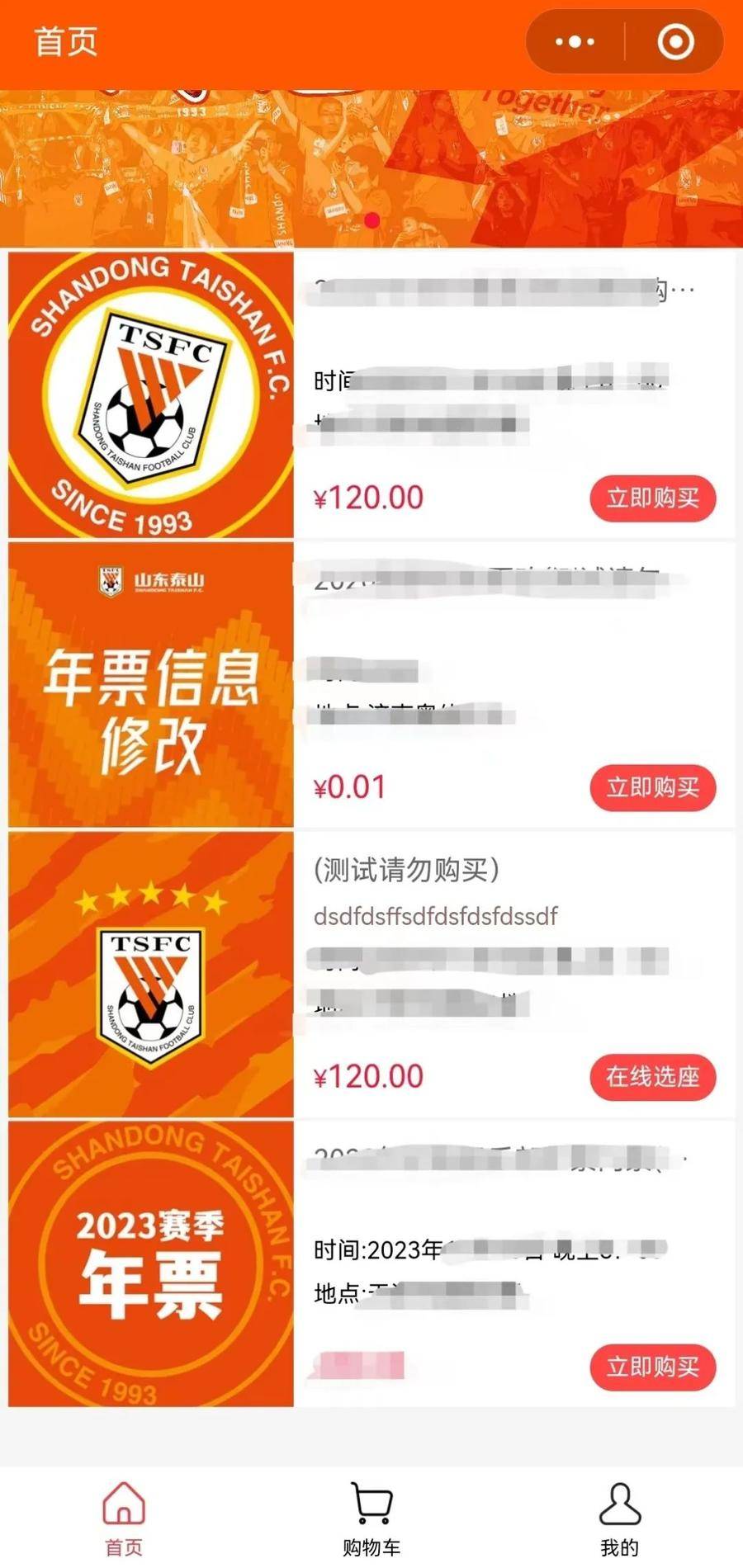This screenshot has height=1568, width=743.
Task: Switch to the 购物车 tab
Action: (371, 1518)
